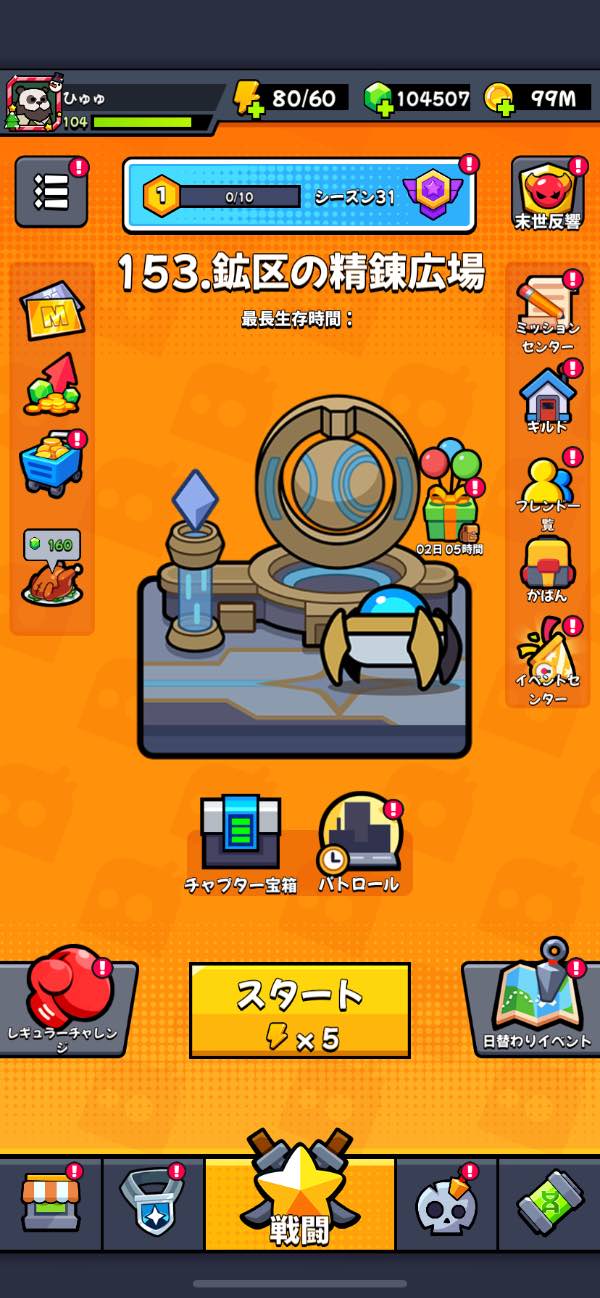Open フレンド一覧 friends list
The width and height of the screenshot is (600, 1298).
point(546,488)
